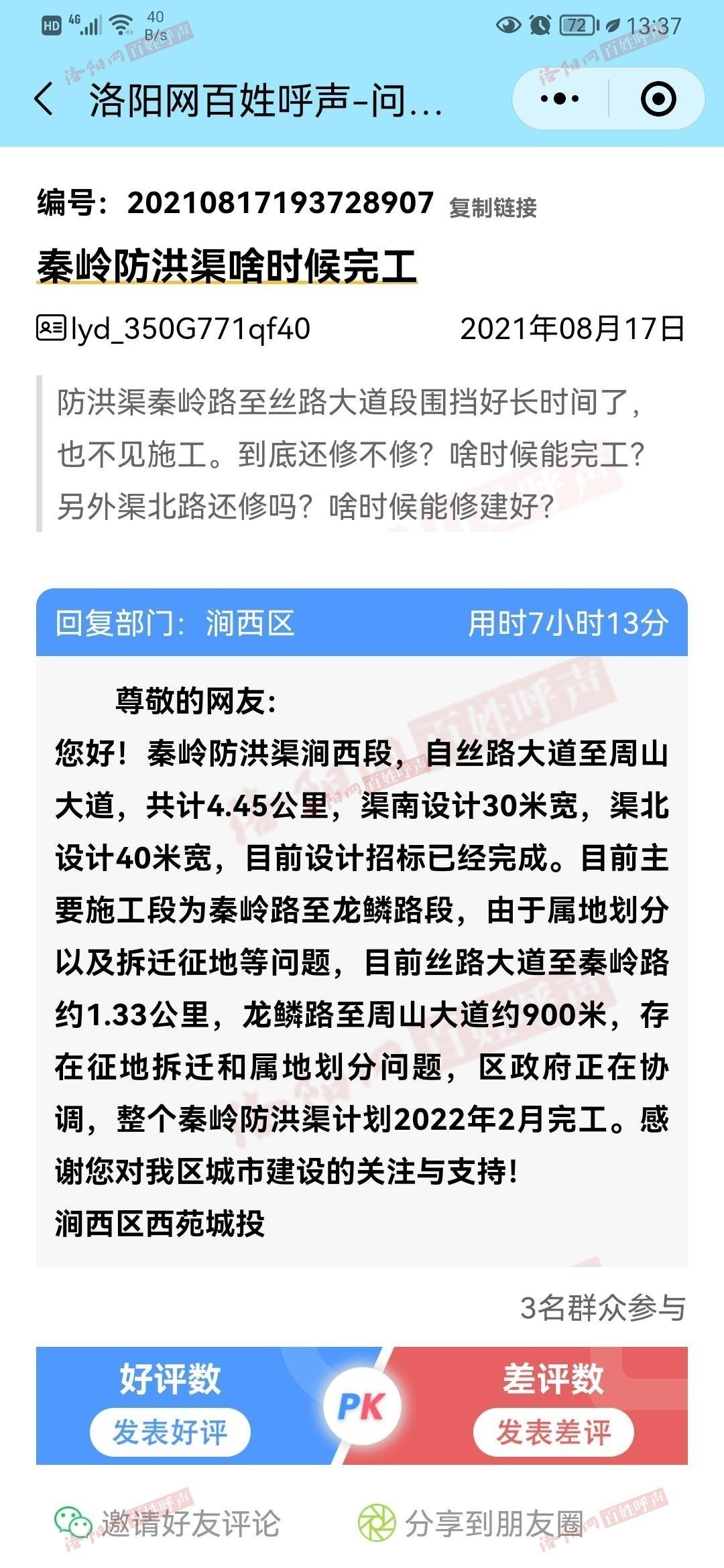Tap 分享到朋友圈 to share to Moments
724x1568 pixels.
pos(471,1523)
